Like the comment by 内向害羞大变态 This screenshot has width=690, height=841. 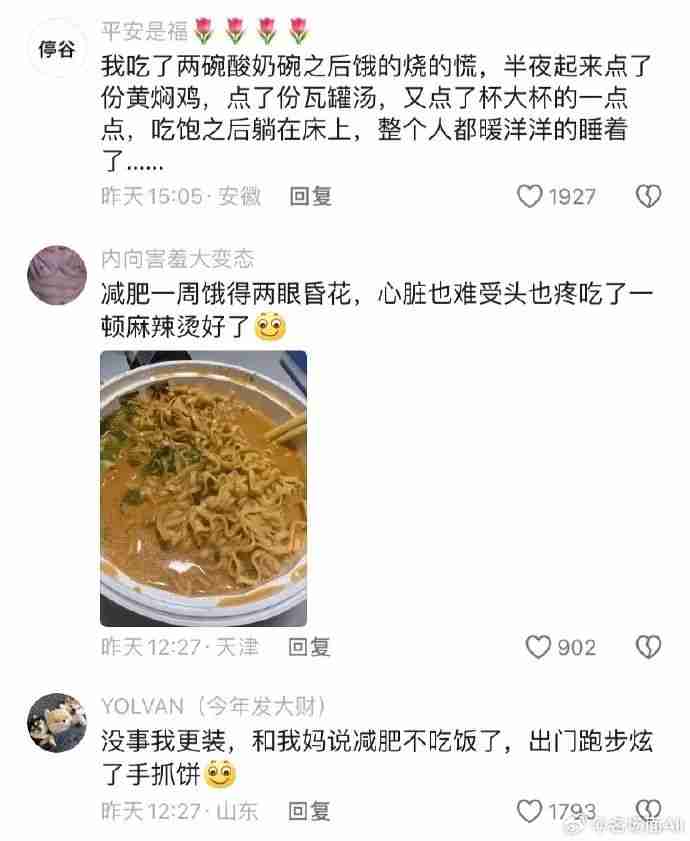(x=539, y=648)
